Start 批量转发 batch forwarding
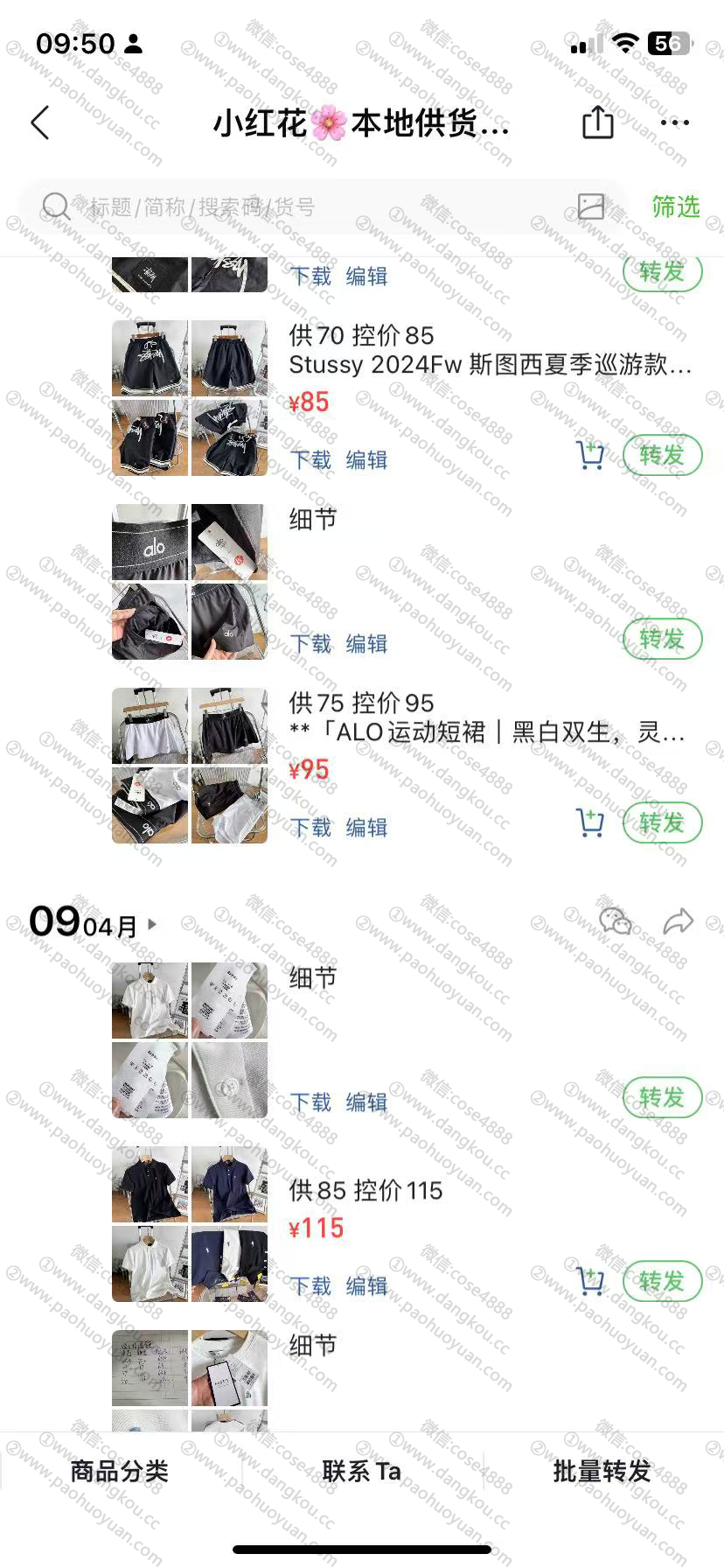Screen dimensions: 724x1568 tap(602, 1471)
